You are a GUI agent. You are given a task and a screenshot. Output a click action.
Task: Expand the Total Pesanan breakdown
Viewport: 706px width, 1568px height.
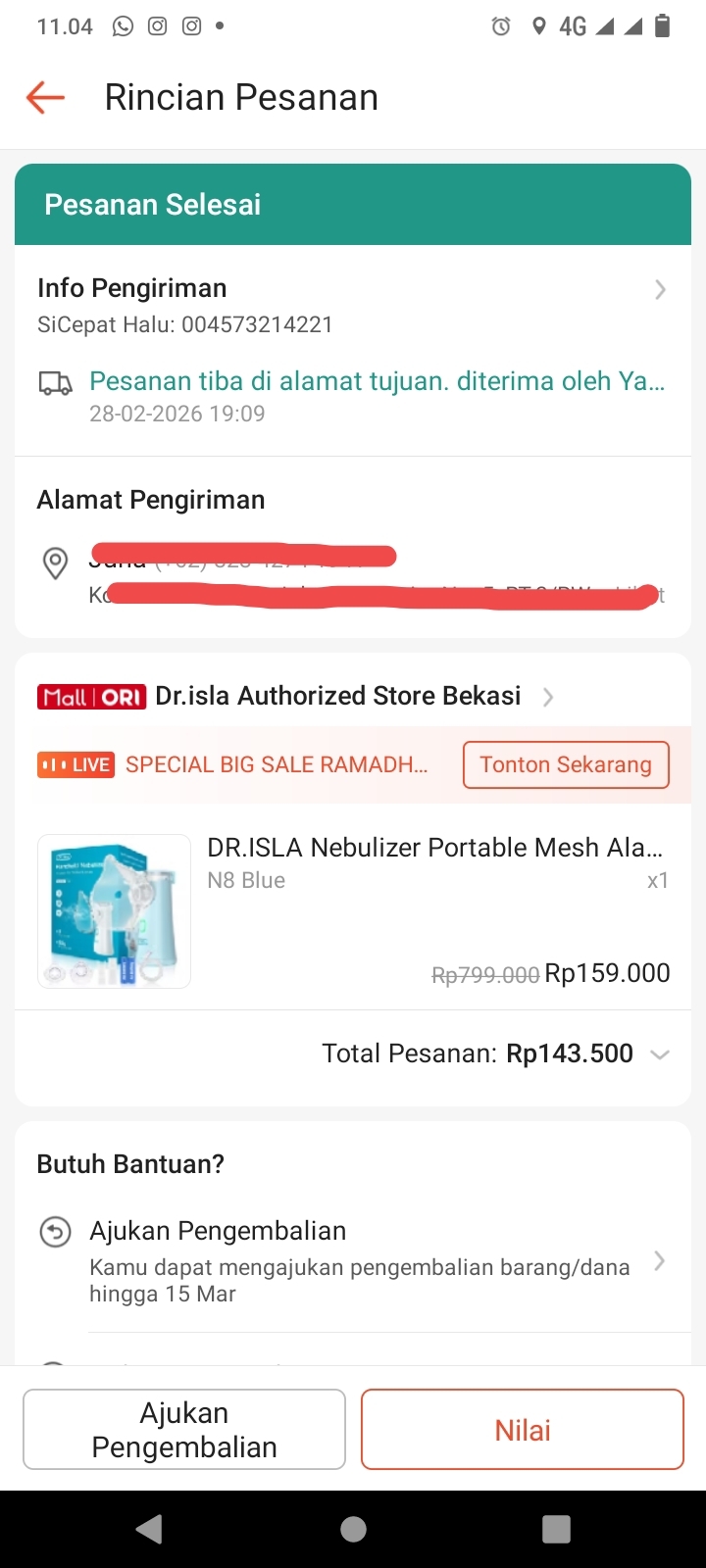660,1054
